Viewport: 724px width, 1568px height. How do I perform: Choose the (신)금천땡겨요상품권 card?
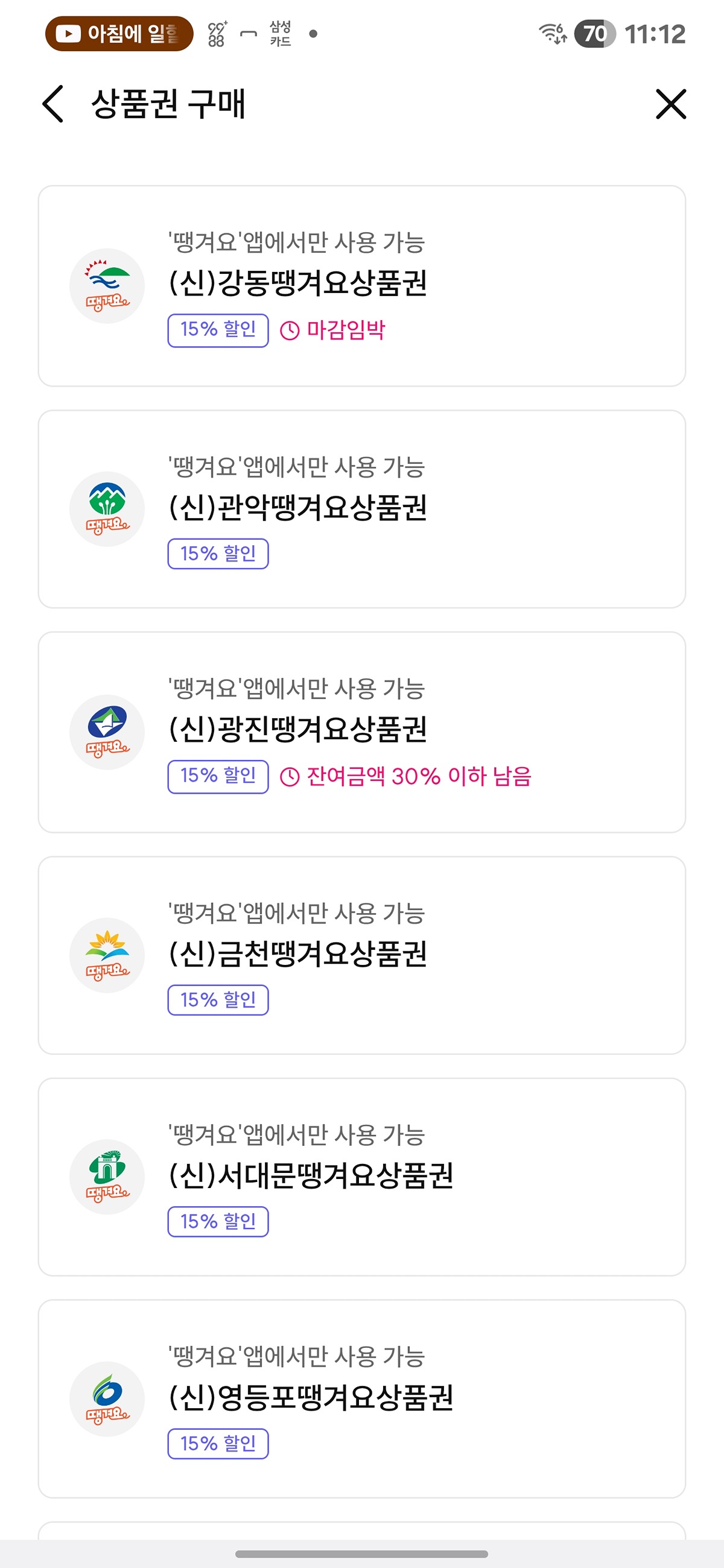[x=361, y=955]
